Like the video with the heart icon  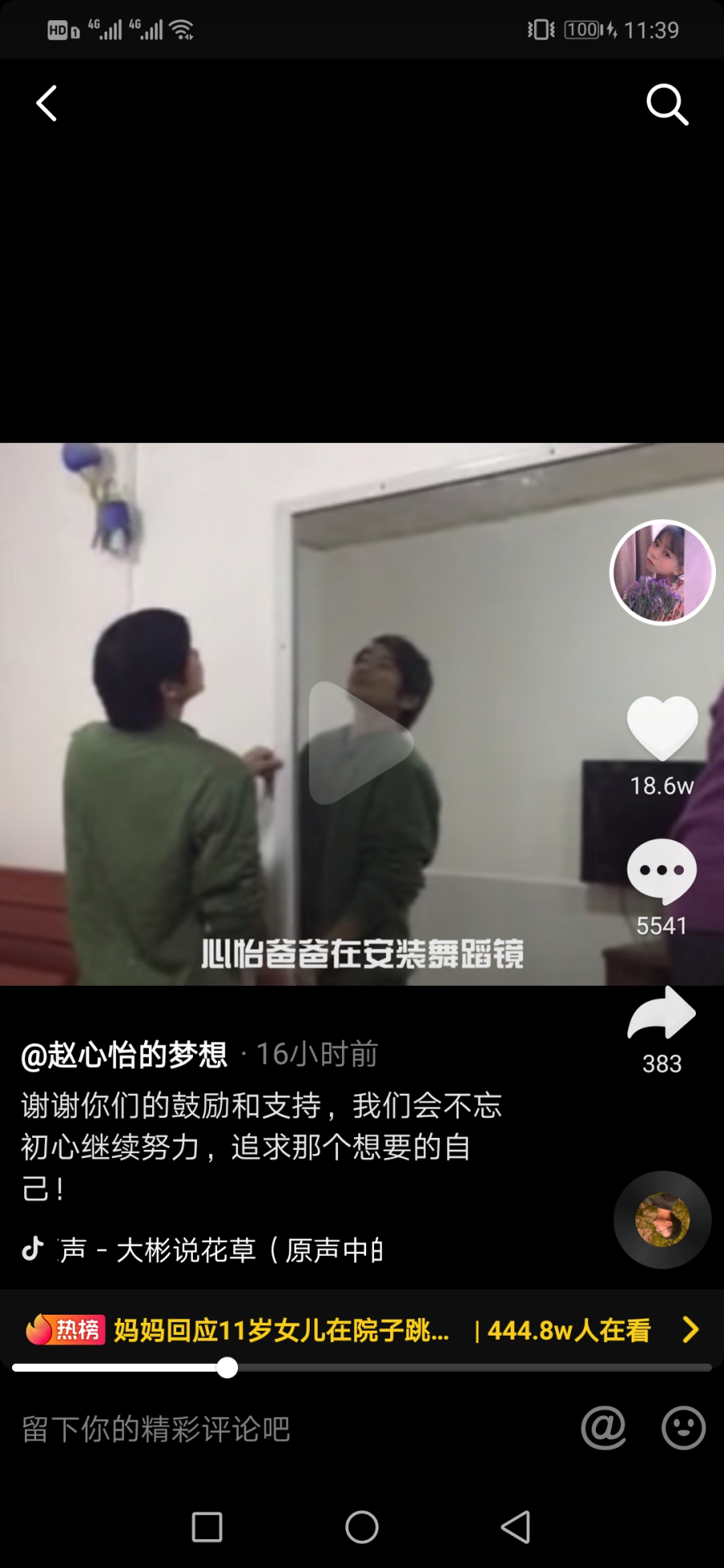click(662, 729)
